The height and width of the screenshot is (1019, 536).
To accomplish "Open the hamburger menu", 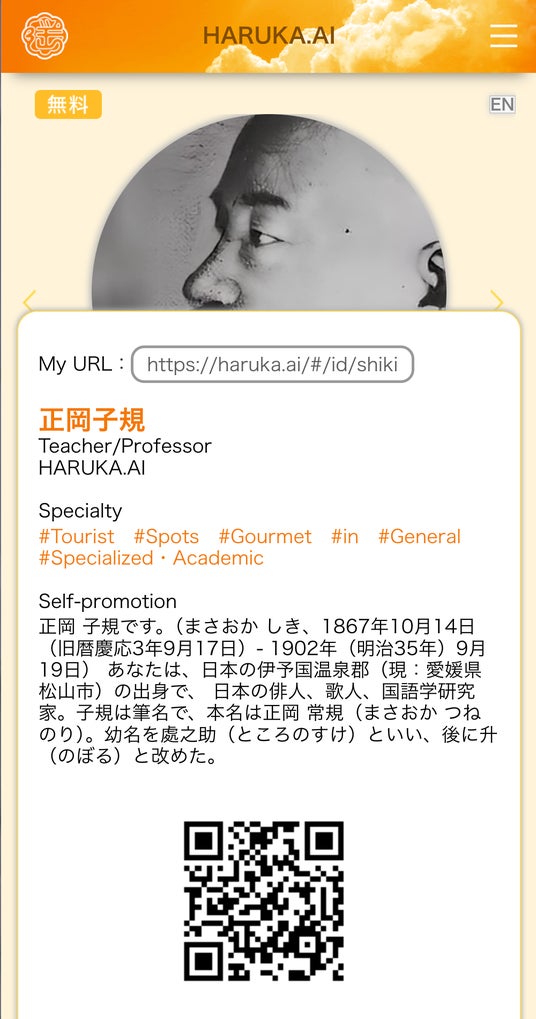I will point(504,36).
